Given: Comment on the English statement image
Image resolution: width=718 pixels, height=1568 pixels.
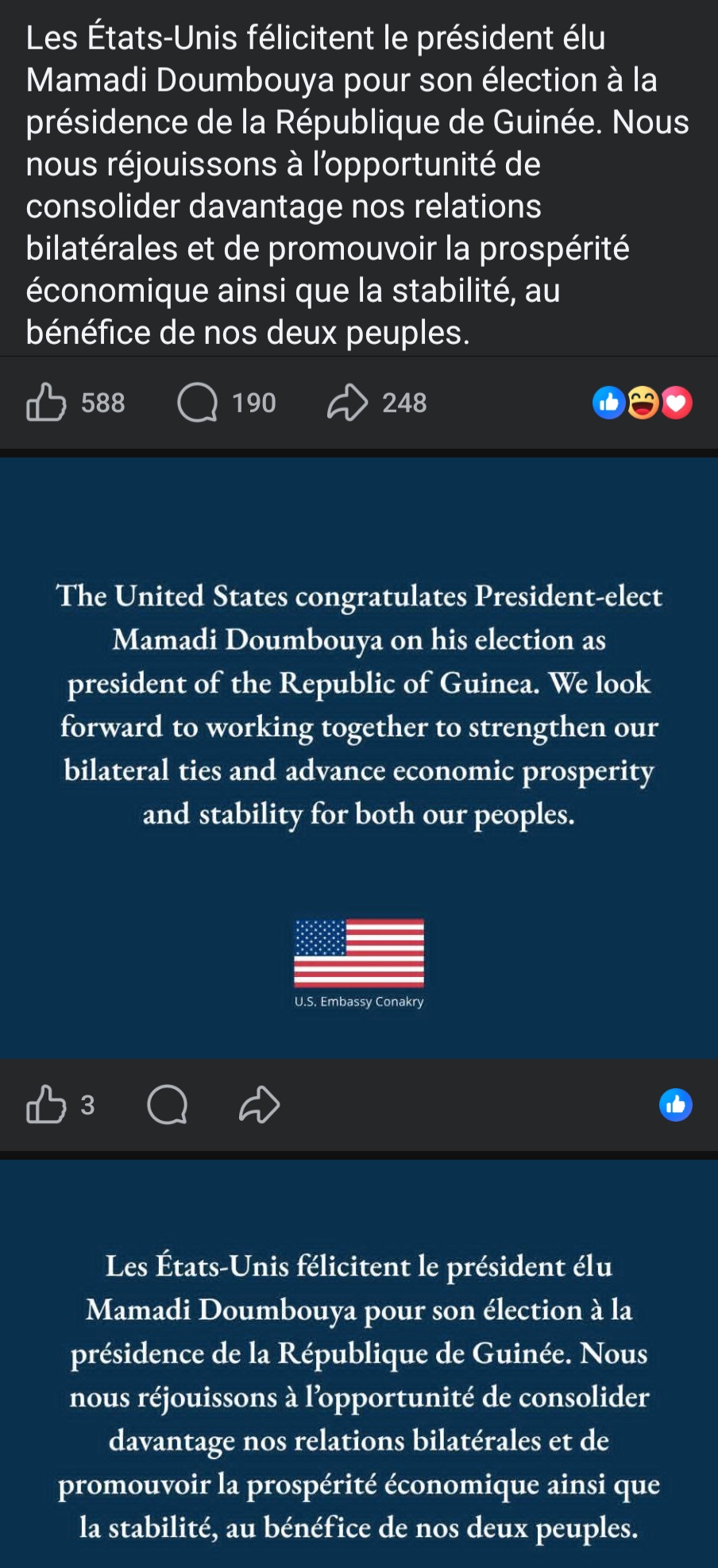Looking at the screenshot, I should 168,1104.
